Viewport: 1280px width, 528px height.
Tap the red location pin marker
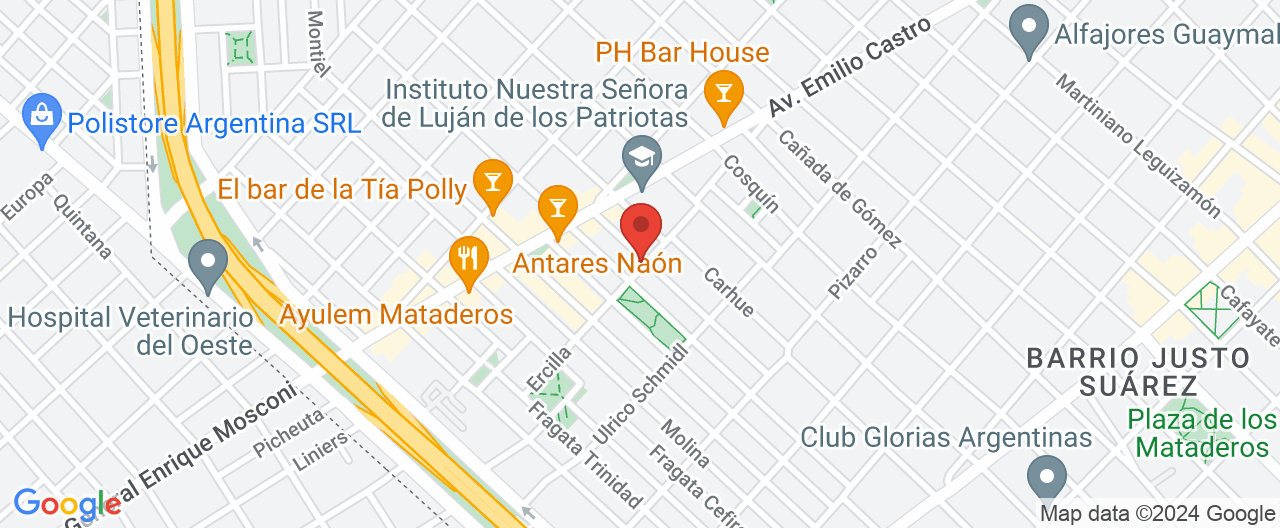(x=641, y=227)
